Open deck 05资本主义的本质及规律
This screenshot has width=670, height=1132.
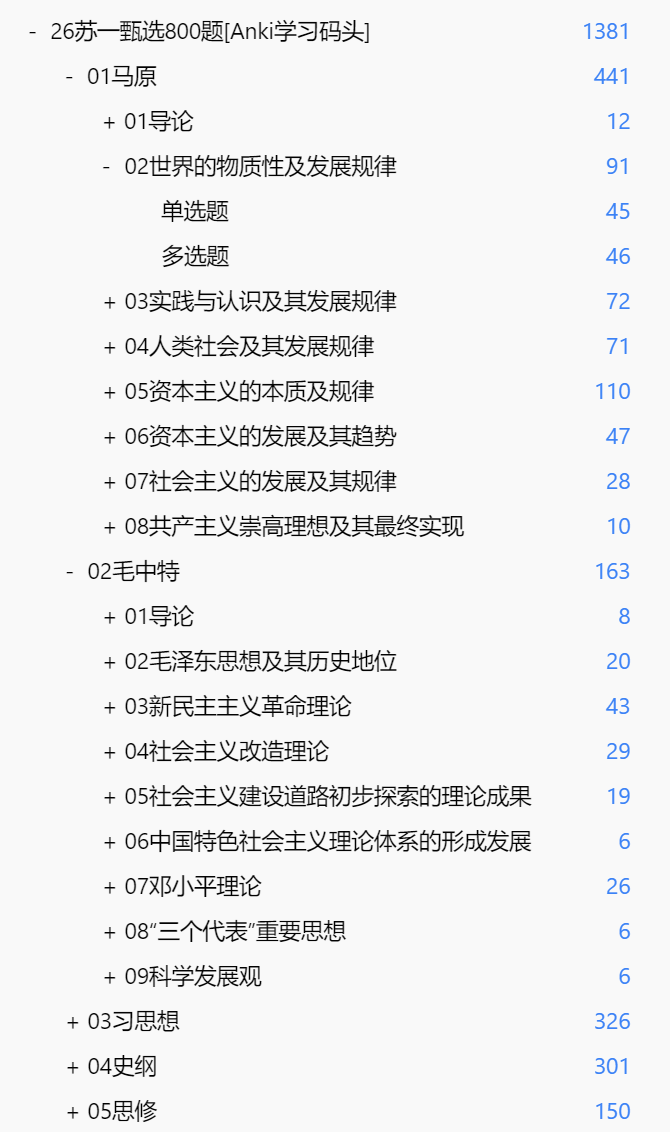(249, 391)
